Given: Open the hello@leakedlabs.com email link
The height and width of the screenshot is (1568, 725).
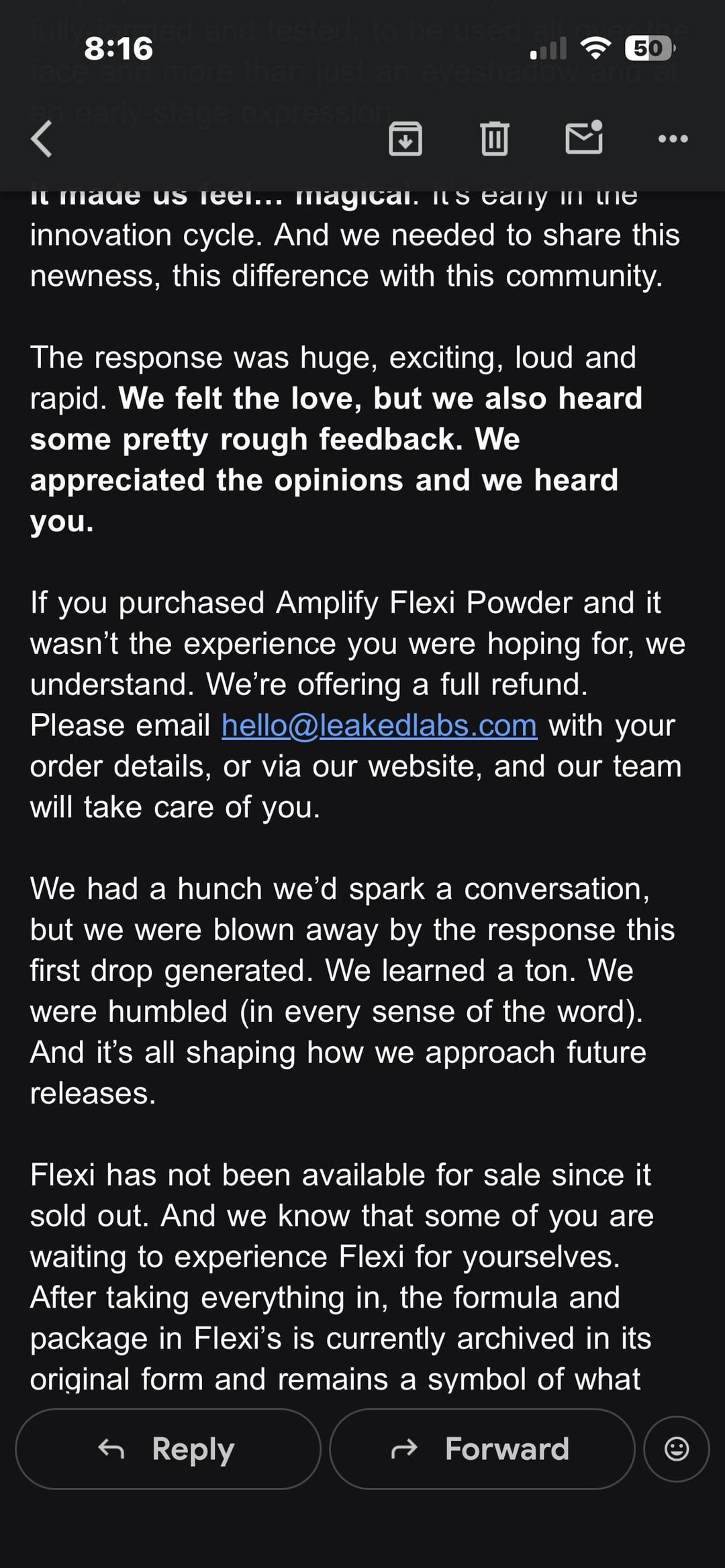Looking at the screenshot, I should click(379, 725).
